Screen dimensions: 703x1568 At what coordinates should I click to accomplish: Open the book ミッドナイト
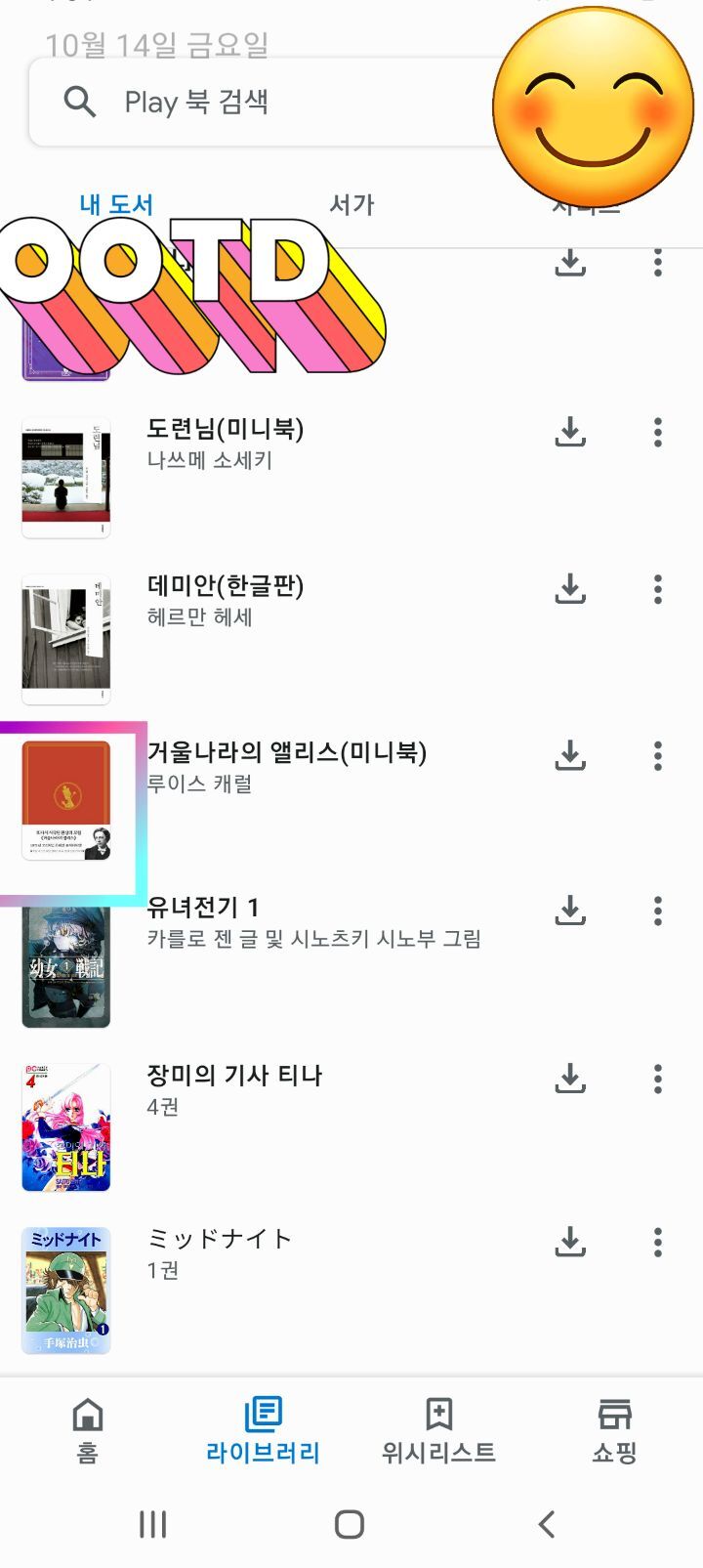[x=220, y=1240]
